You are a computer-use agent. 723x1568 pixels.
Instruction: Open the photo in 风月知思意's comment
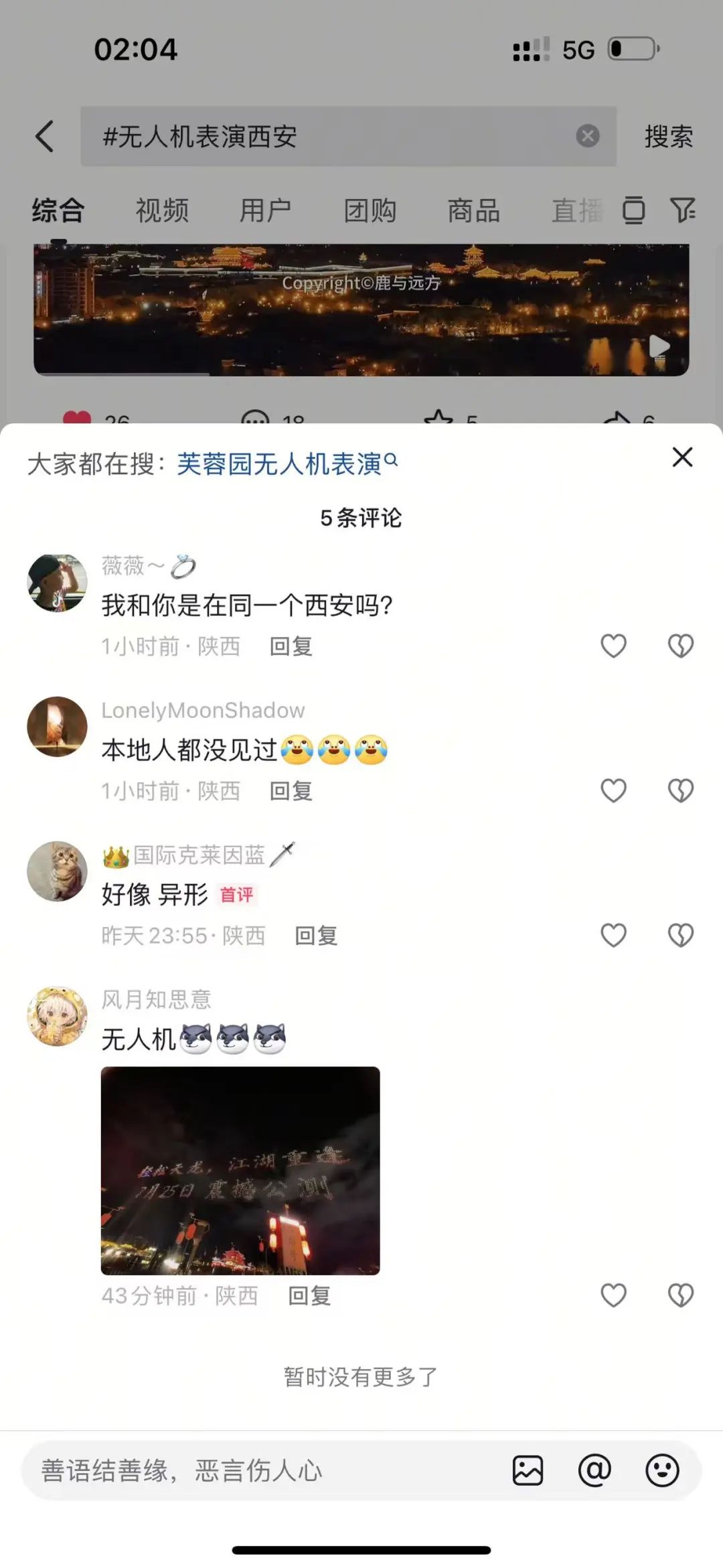pos(240,1170)
